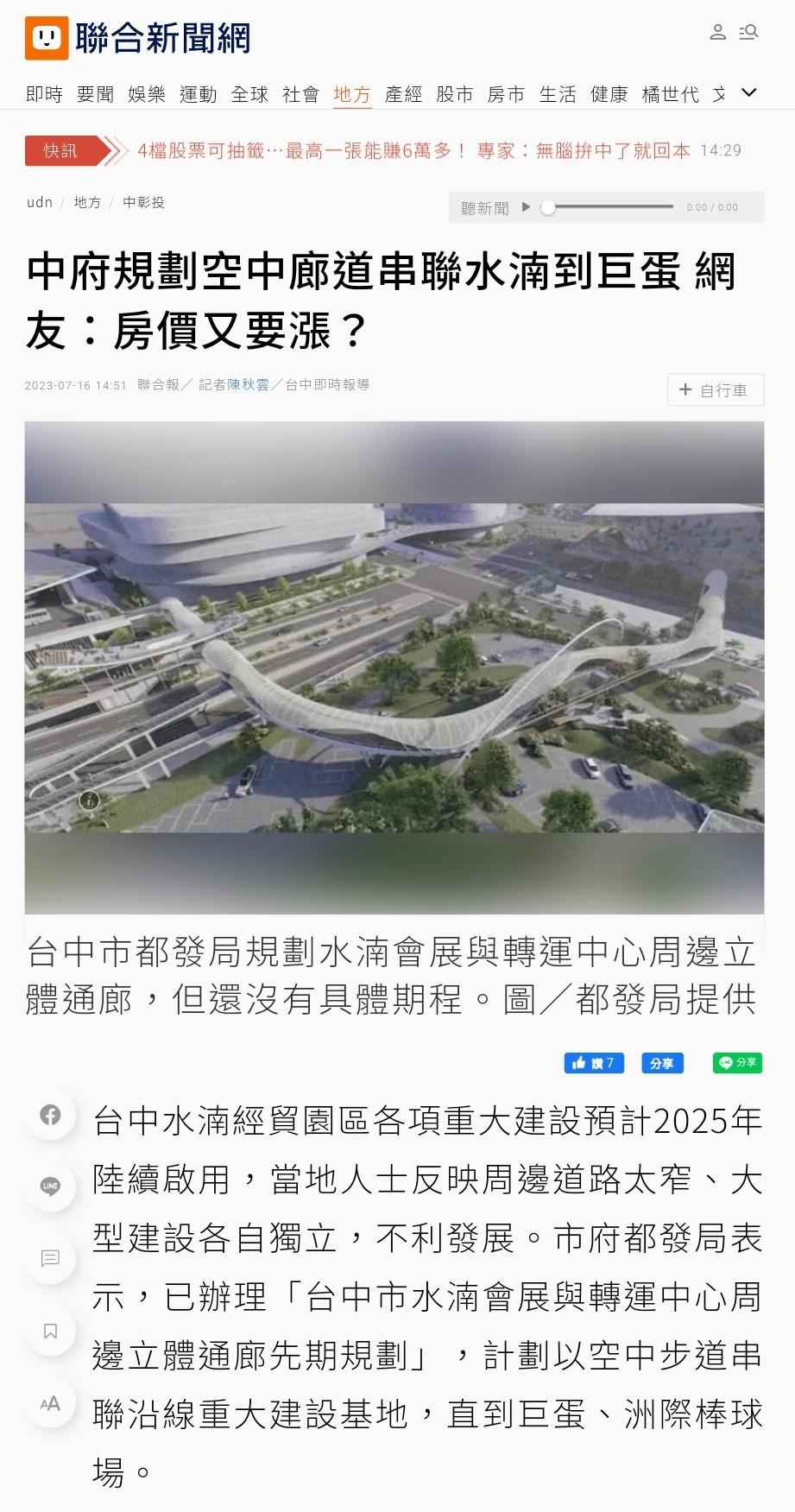
Task: Bookmark this article
Action: pos(51,1331)
